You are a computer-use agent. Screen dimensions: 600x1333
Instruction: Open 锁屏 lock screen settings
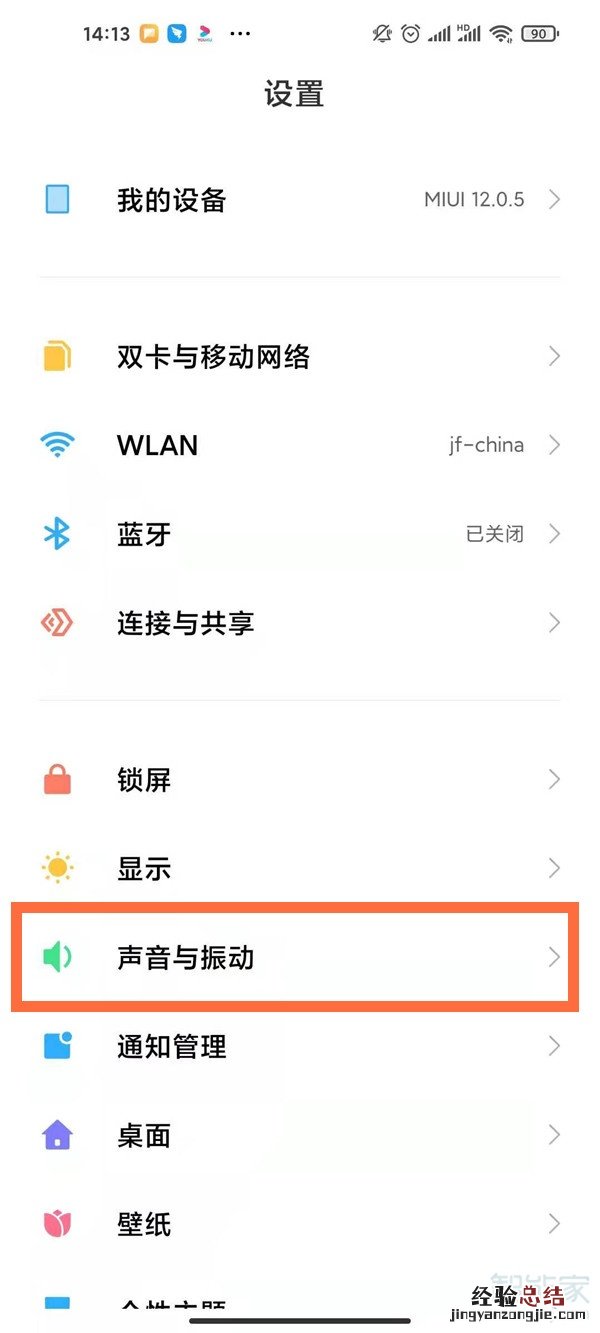point(300,779)
